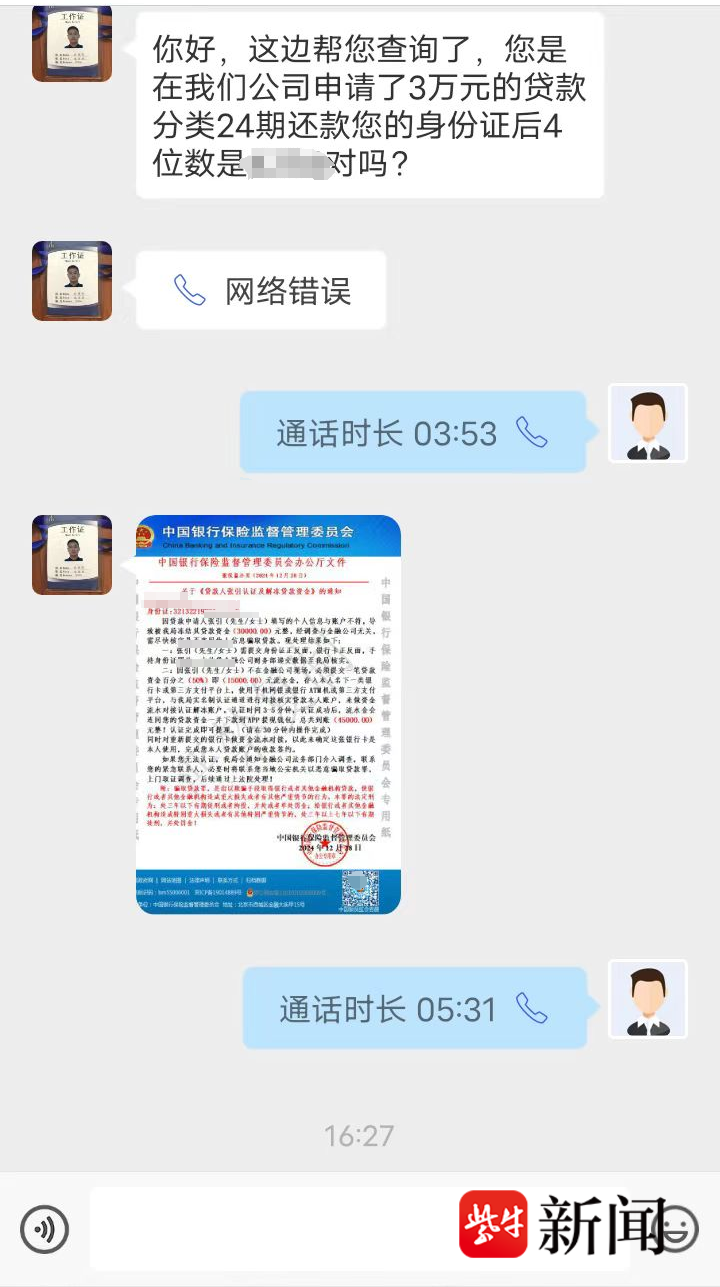Image resolution: width=720 pixels, height=1287 pixels.
Task: View my avatar beside the 03:53 call bubble
Action: (x=648, y=423)
